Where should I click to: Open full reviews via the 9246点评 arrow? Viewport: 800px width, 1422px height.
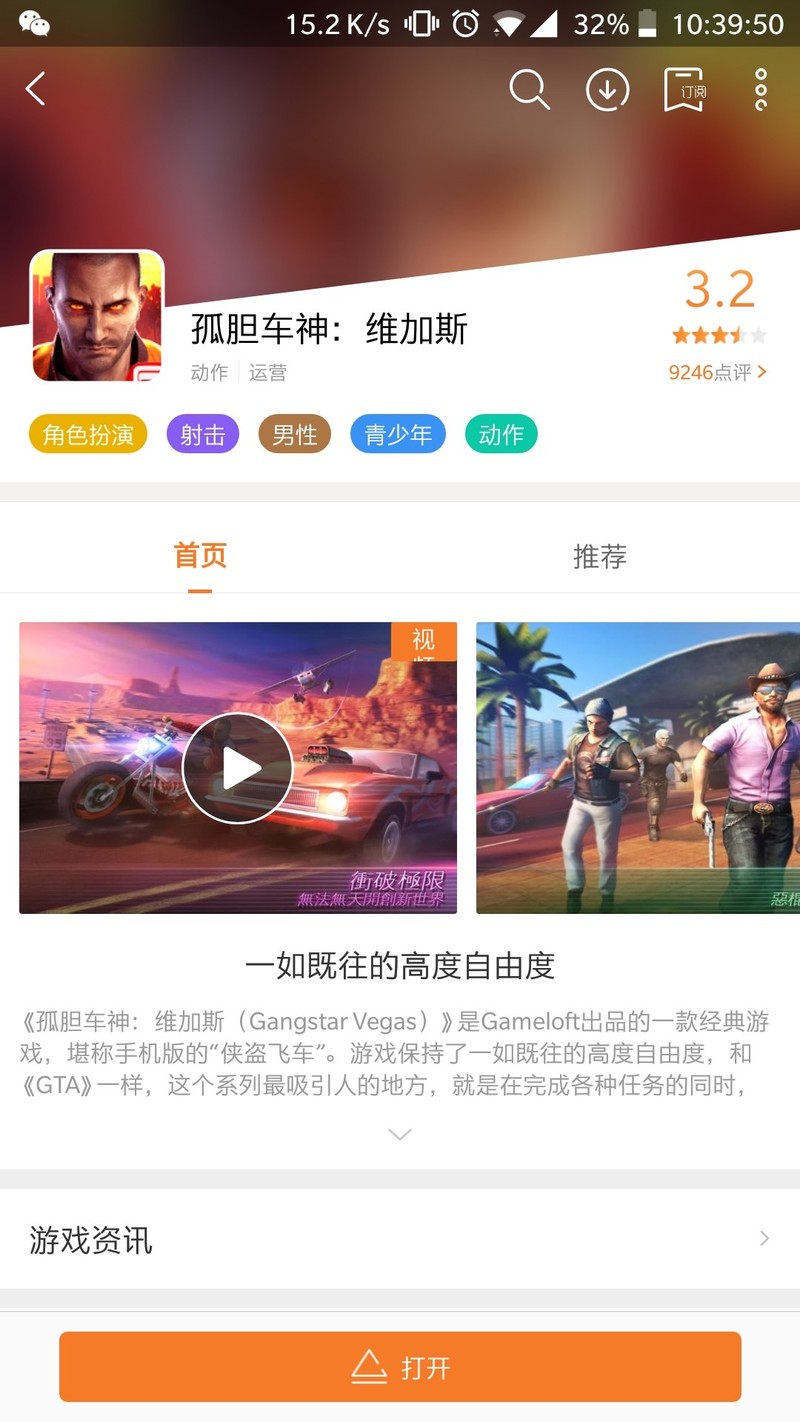click(718, 372)
